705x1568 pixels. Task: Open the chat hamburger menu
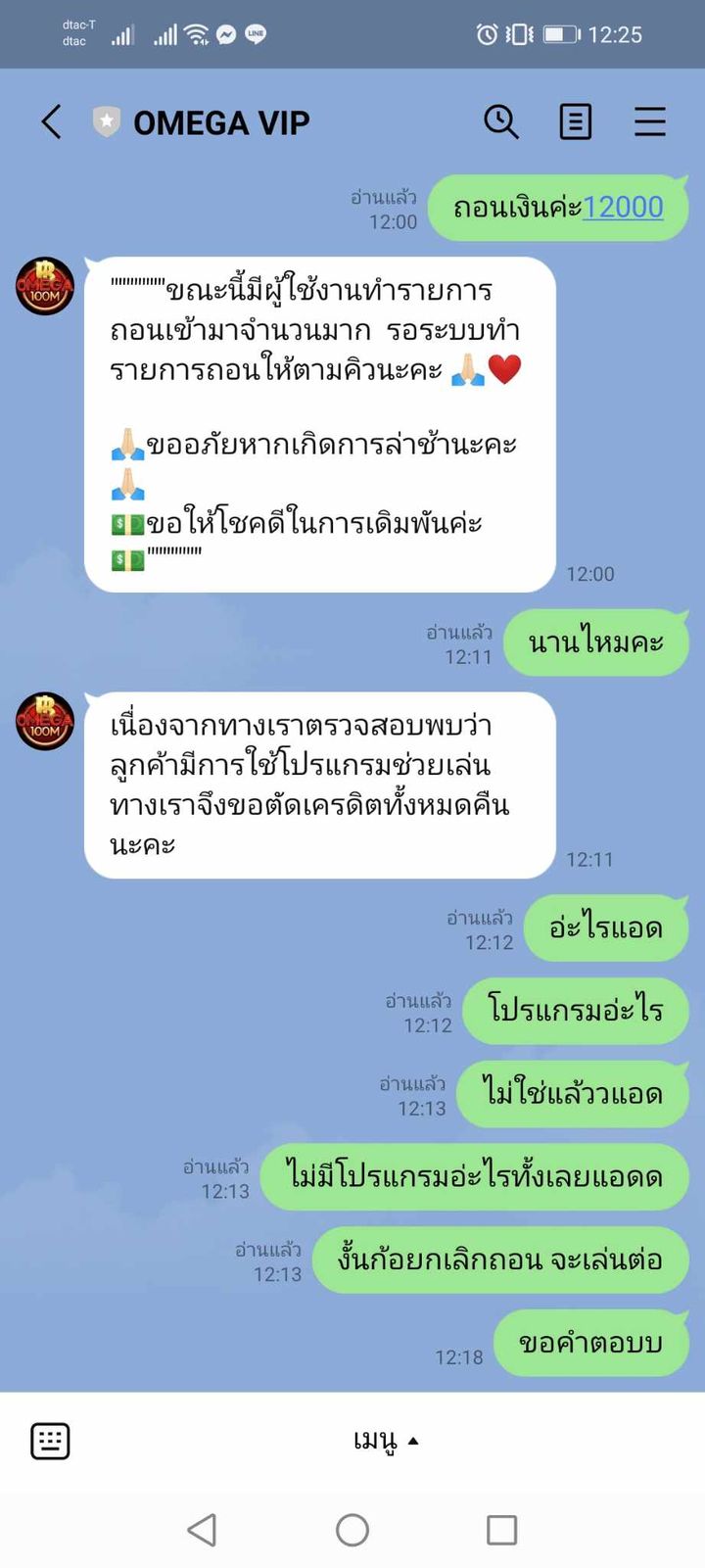649,122
